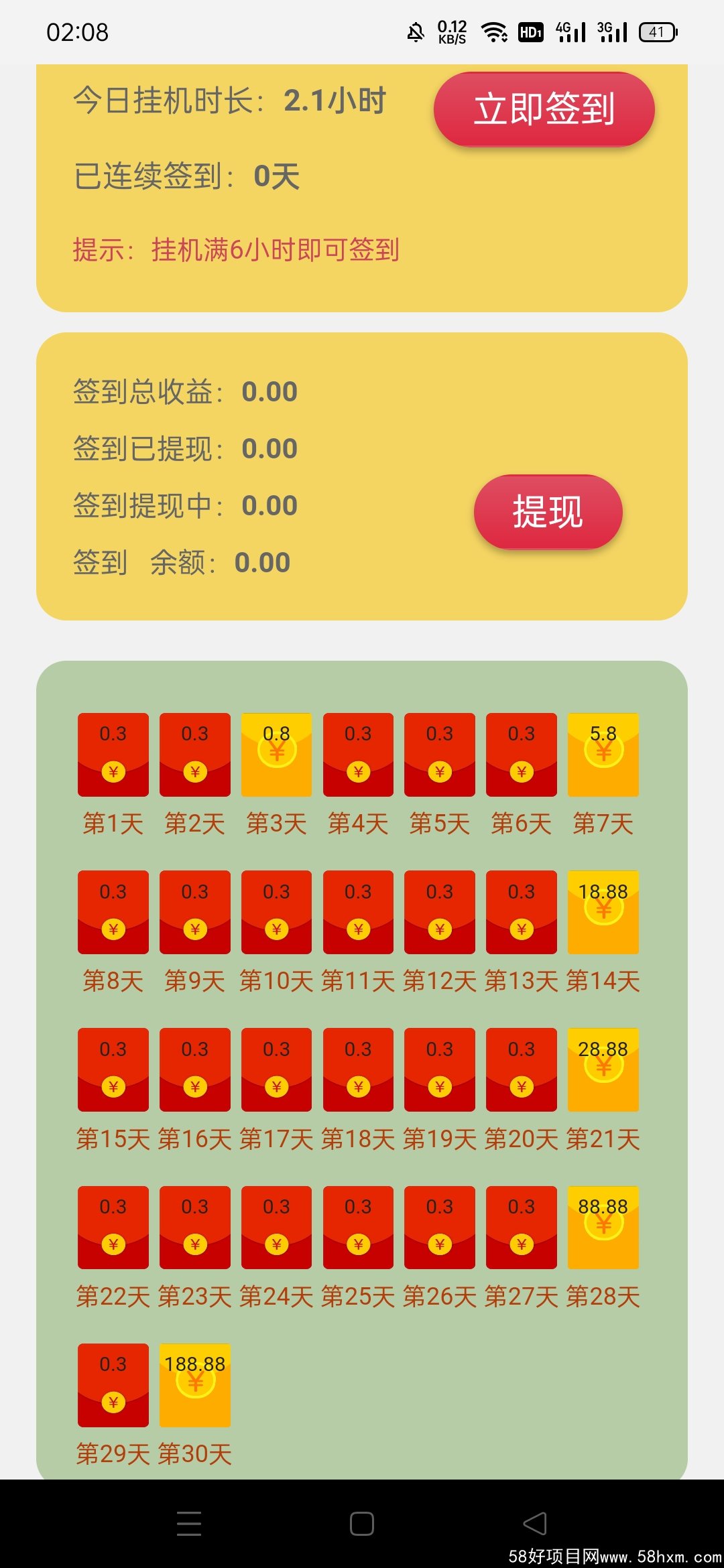Return to the home screen

click(x=362, y=1523)
